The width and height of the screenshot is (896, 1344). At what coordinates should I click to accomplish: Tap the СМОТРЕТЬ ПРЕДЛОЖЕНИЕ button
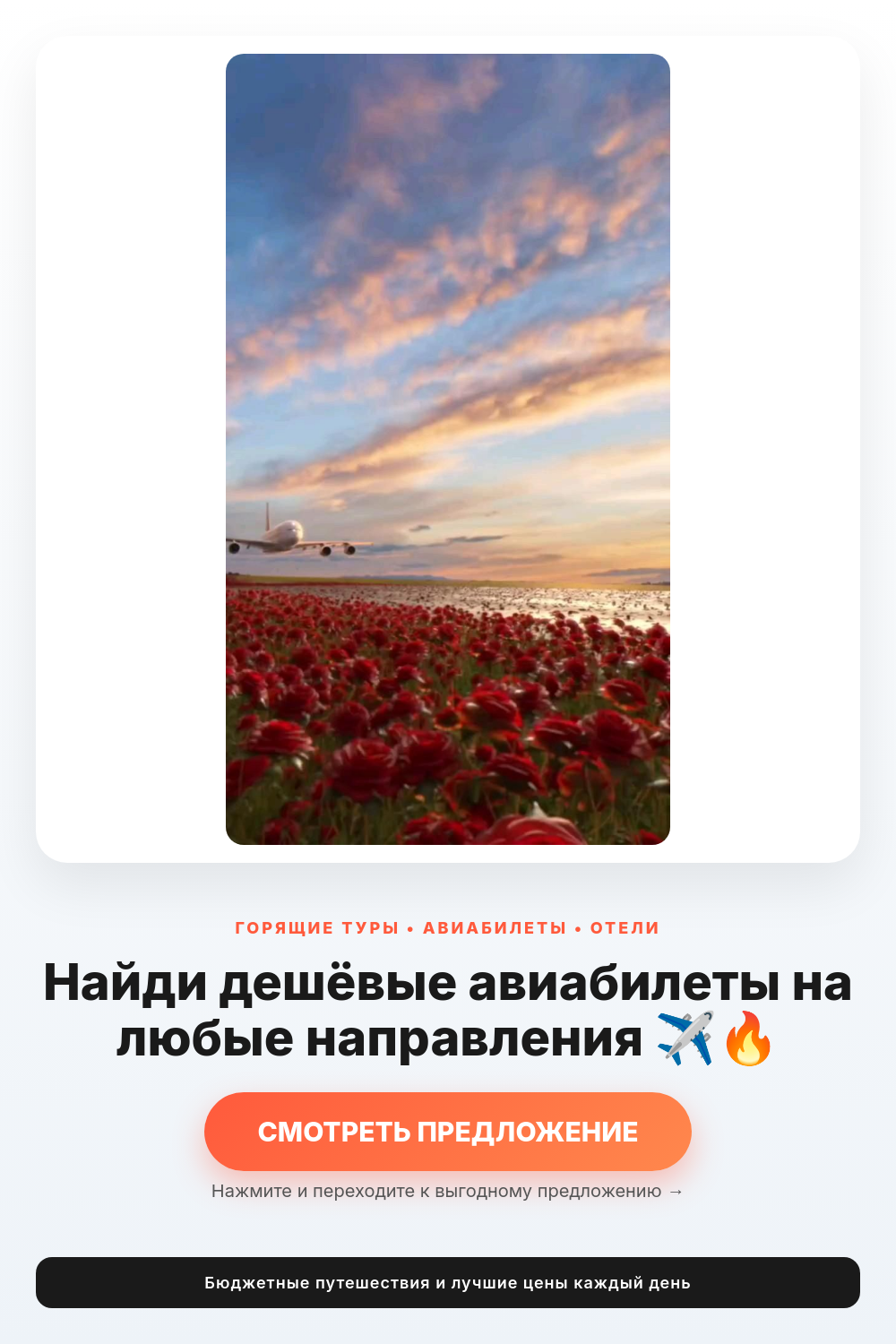(x=448, y=1132)
